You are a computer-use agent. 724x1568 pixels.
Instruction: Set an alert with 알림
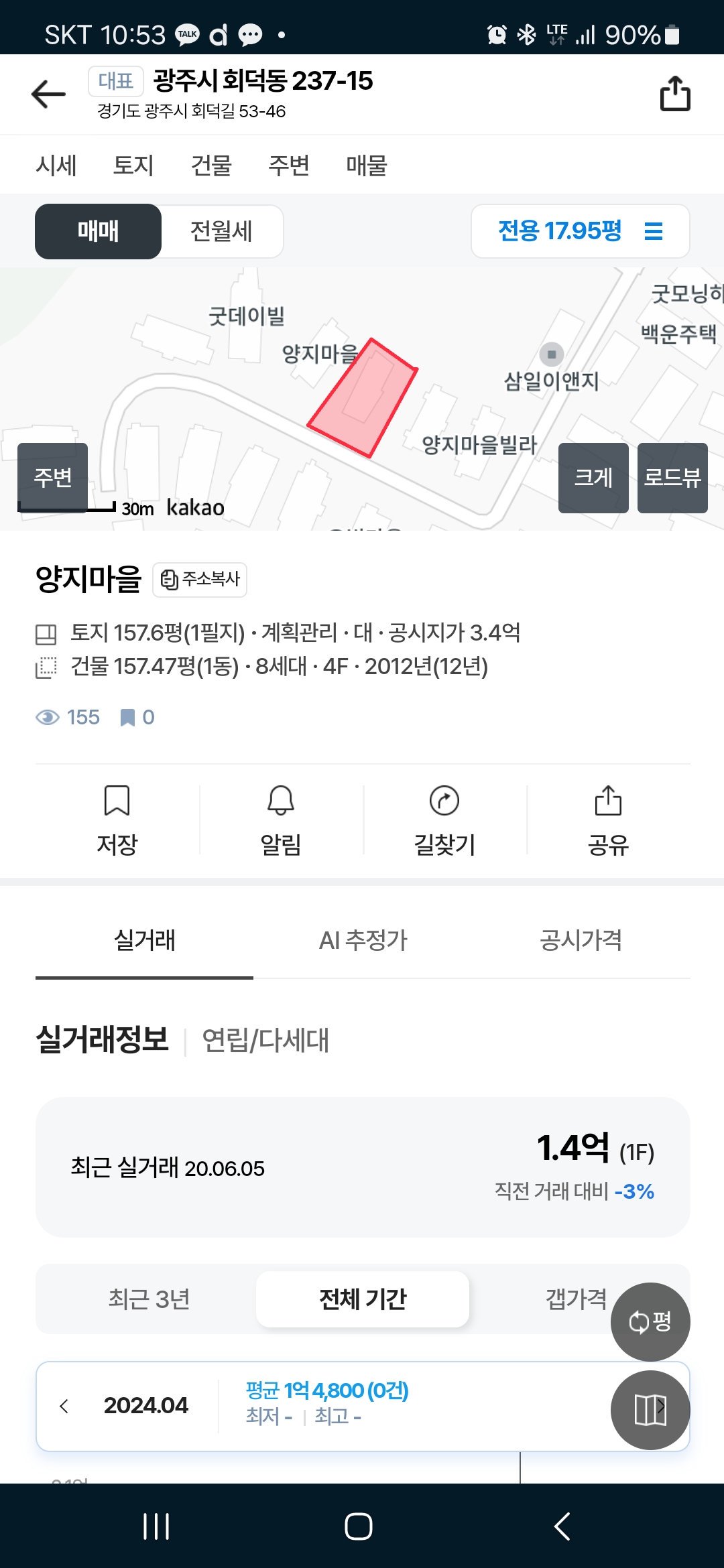281,820
